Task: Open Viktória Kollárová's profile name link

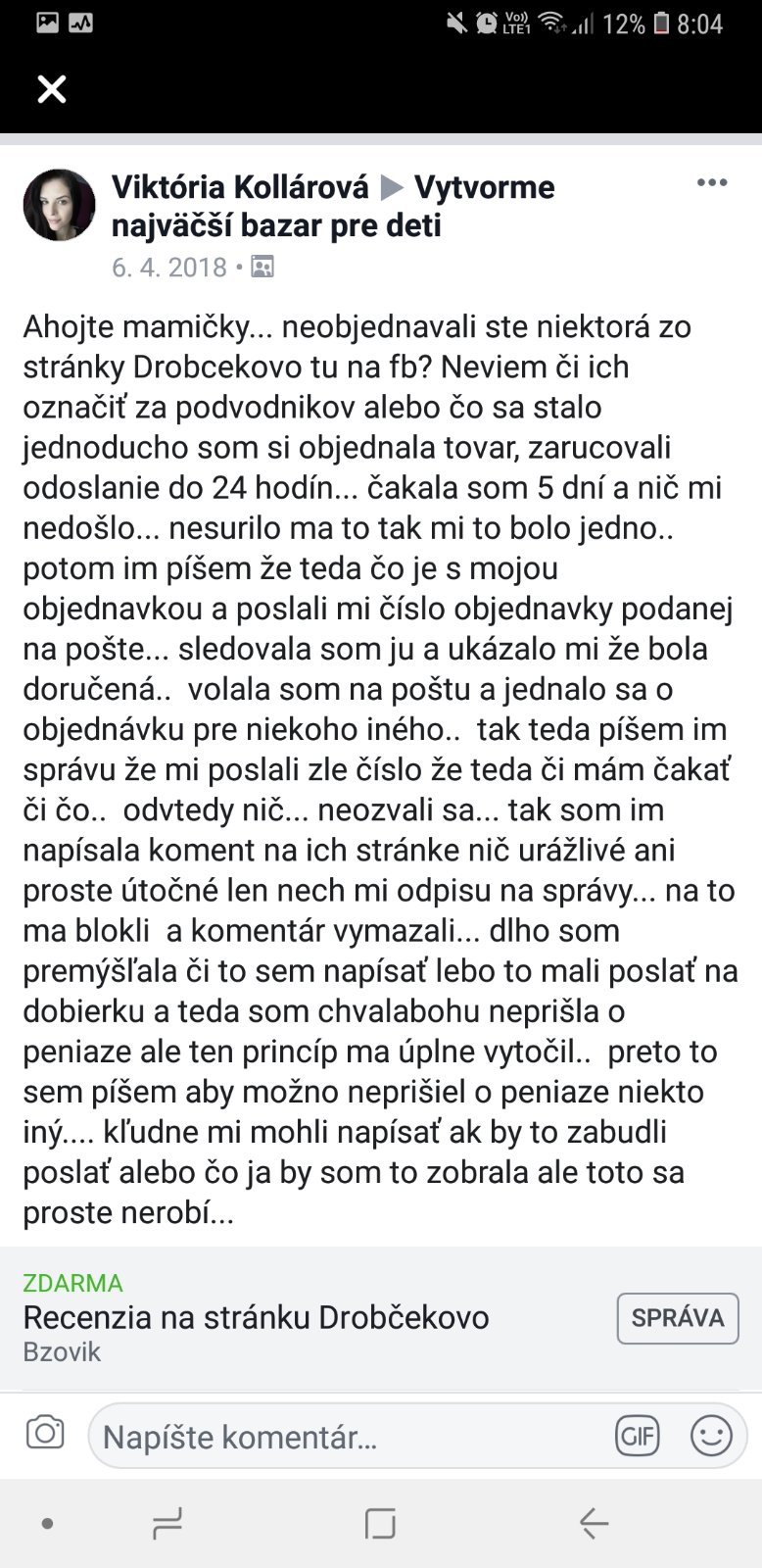Action: coord(240,186)
